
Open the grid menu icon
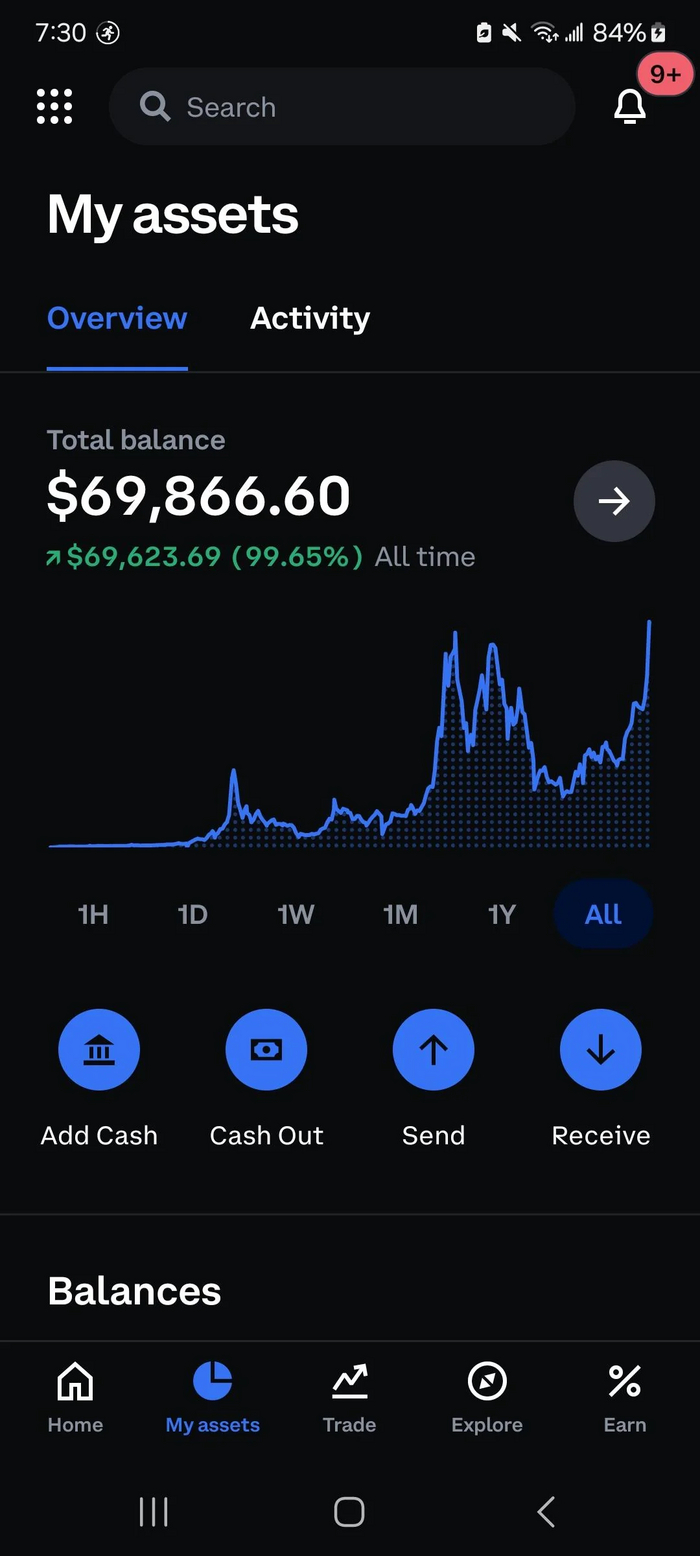(54, 107)
